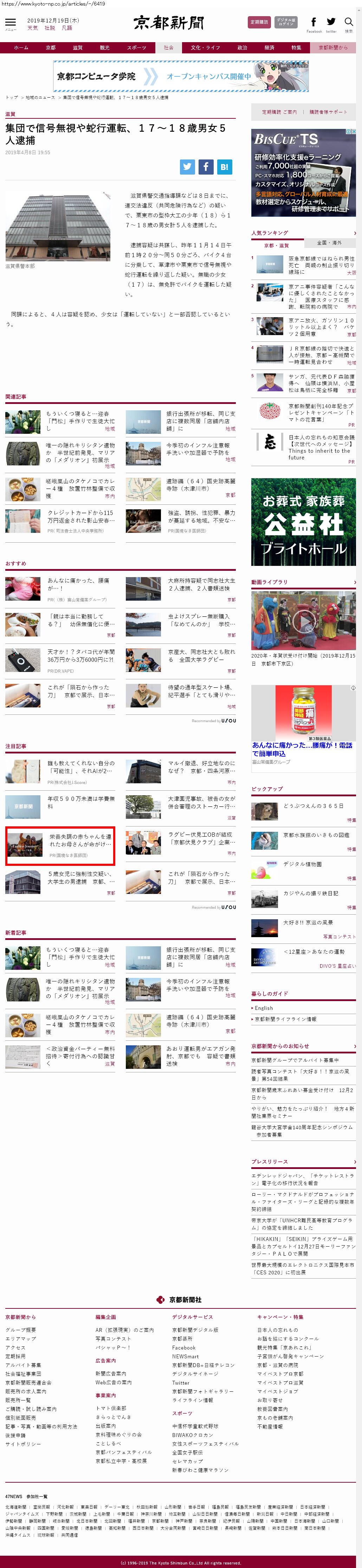Open 大津園児事故 stalker article
The image size is (362, 1568).
tap(200, 802)
